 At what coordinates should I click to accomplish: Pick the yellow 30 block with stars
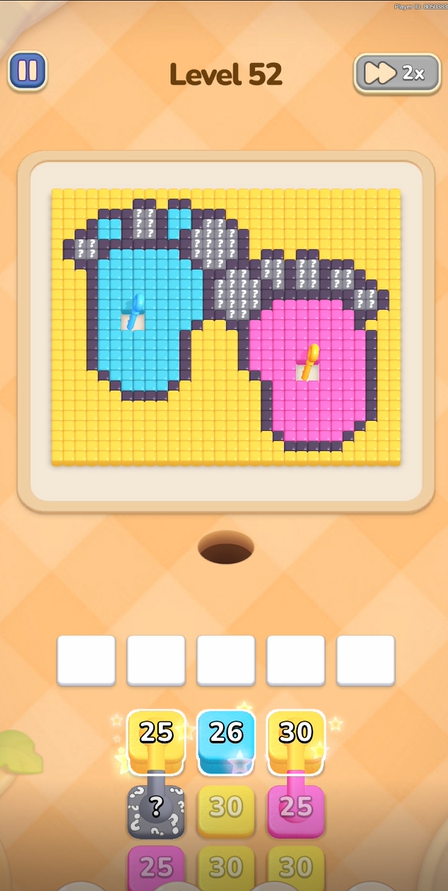point(296,741)
